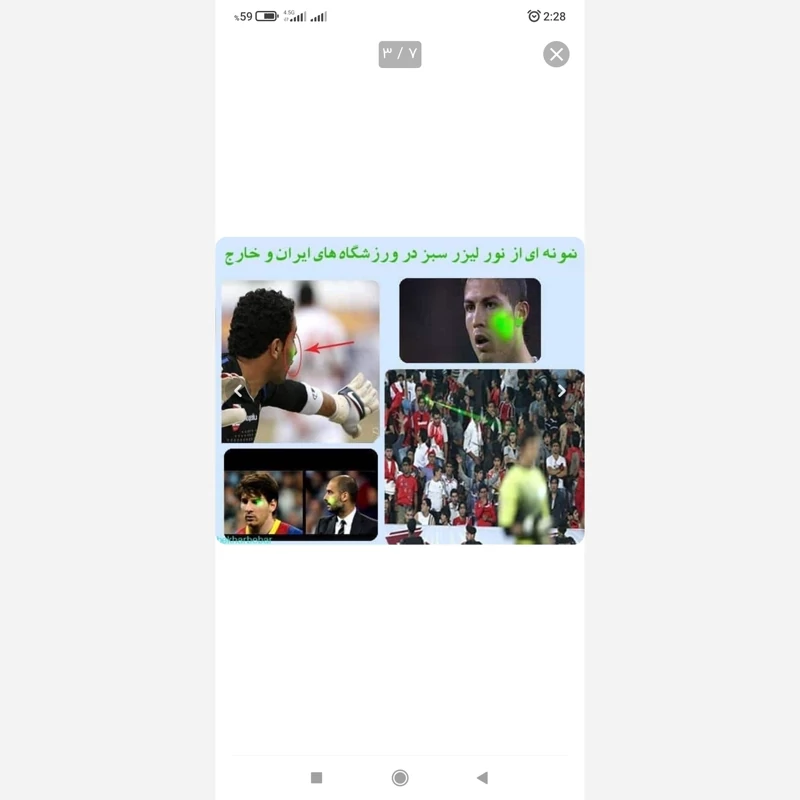Viewport: 800px width, 800px height.
Task: Go back with the system back button
Action: coord(482,777)
